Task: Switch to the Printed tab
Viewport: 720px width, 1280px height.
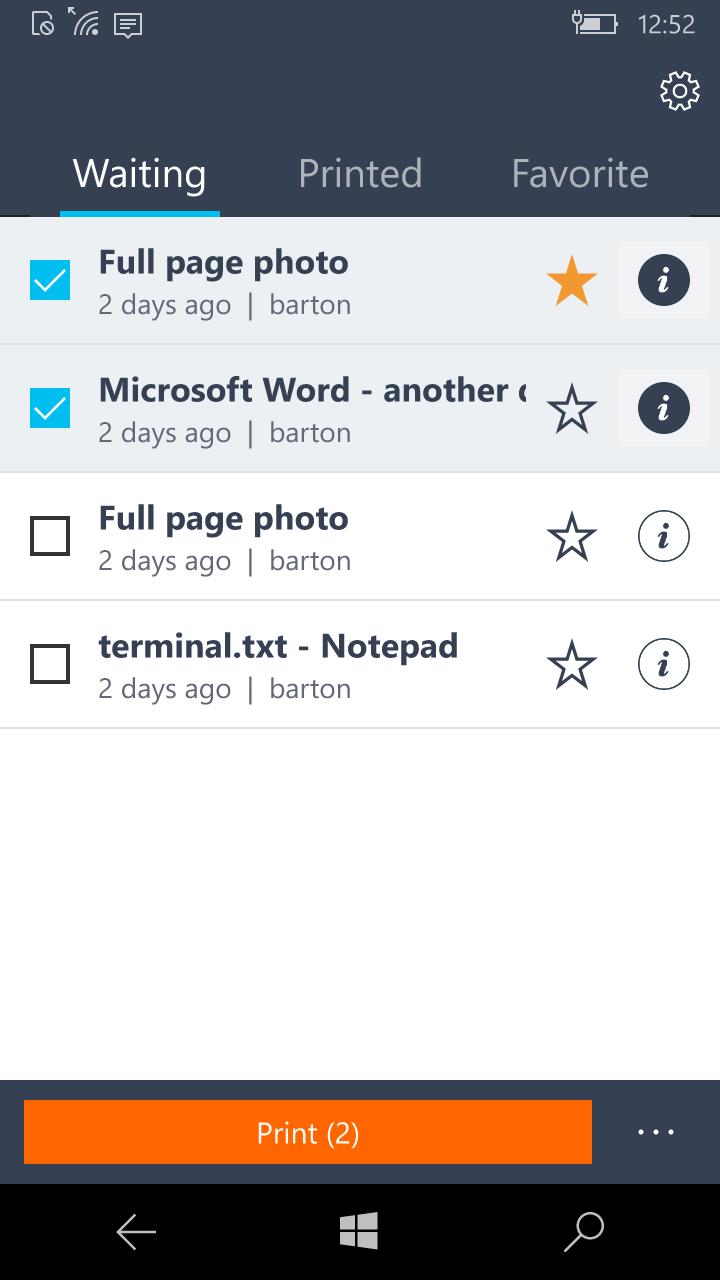Action: click(360, 173)
